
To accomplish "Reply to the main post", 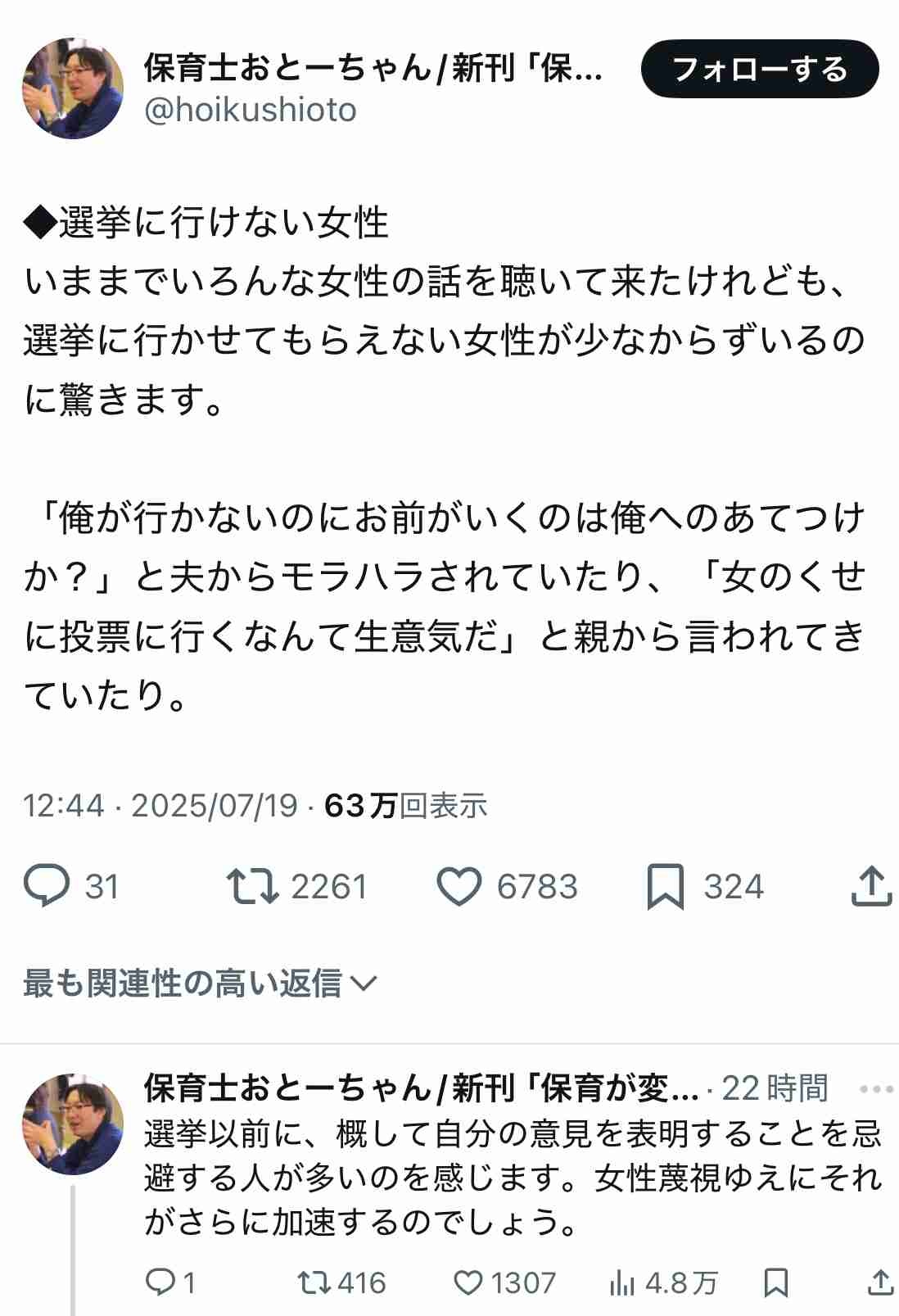I will coord(47,887).
